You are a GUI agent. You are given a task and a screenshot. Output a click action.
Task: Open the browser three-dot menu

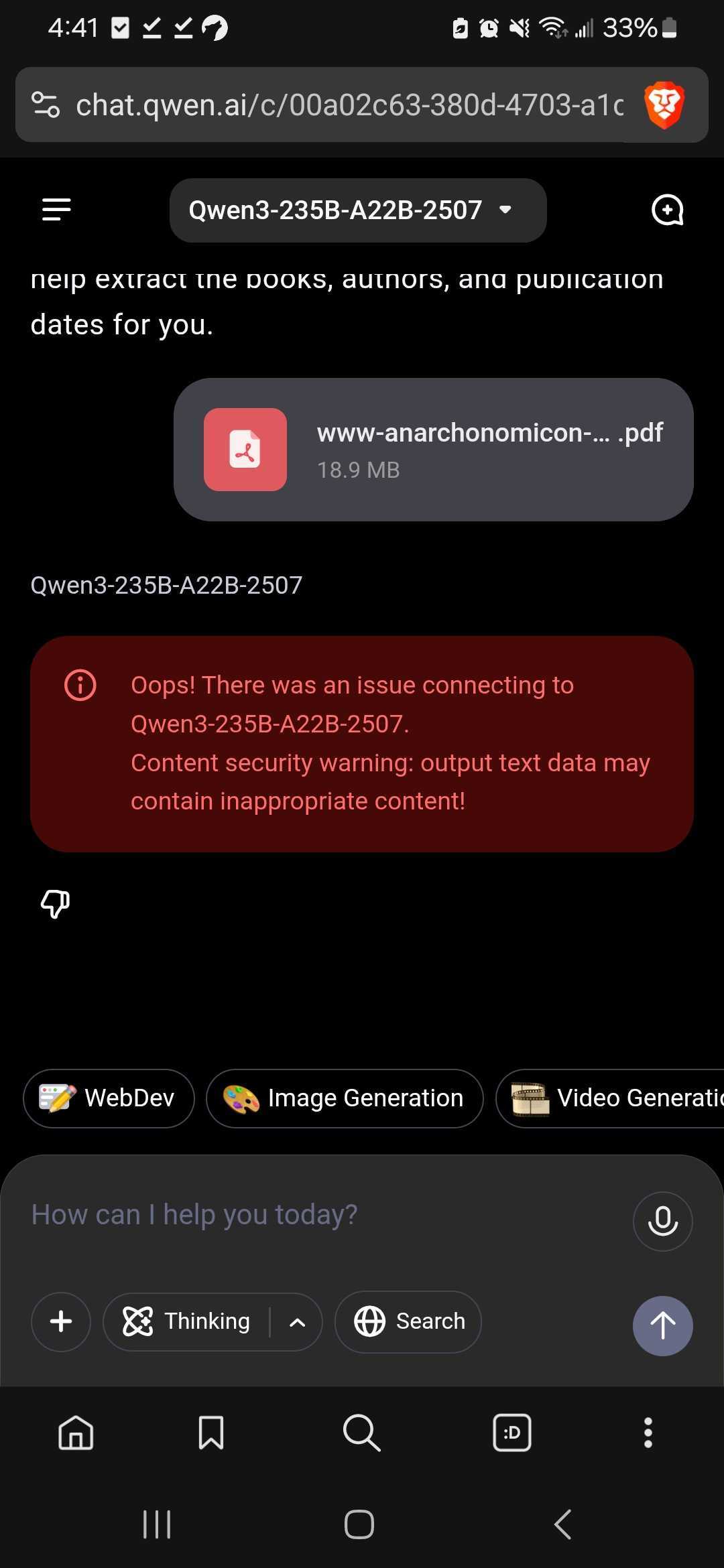(648, 1433)
